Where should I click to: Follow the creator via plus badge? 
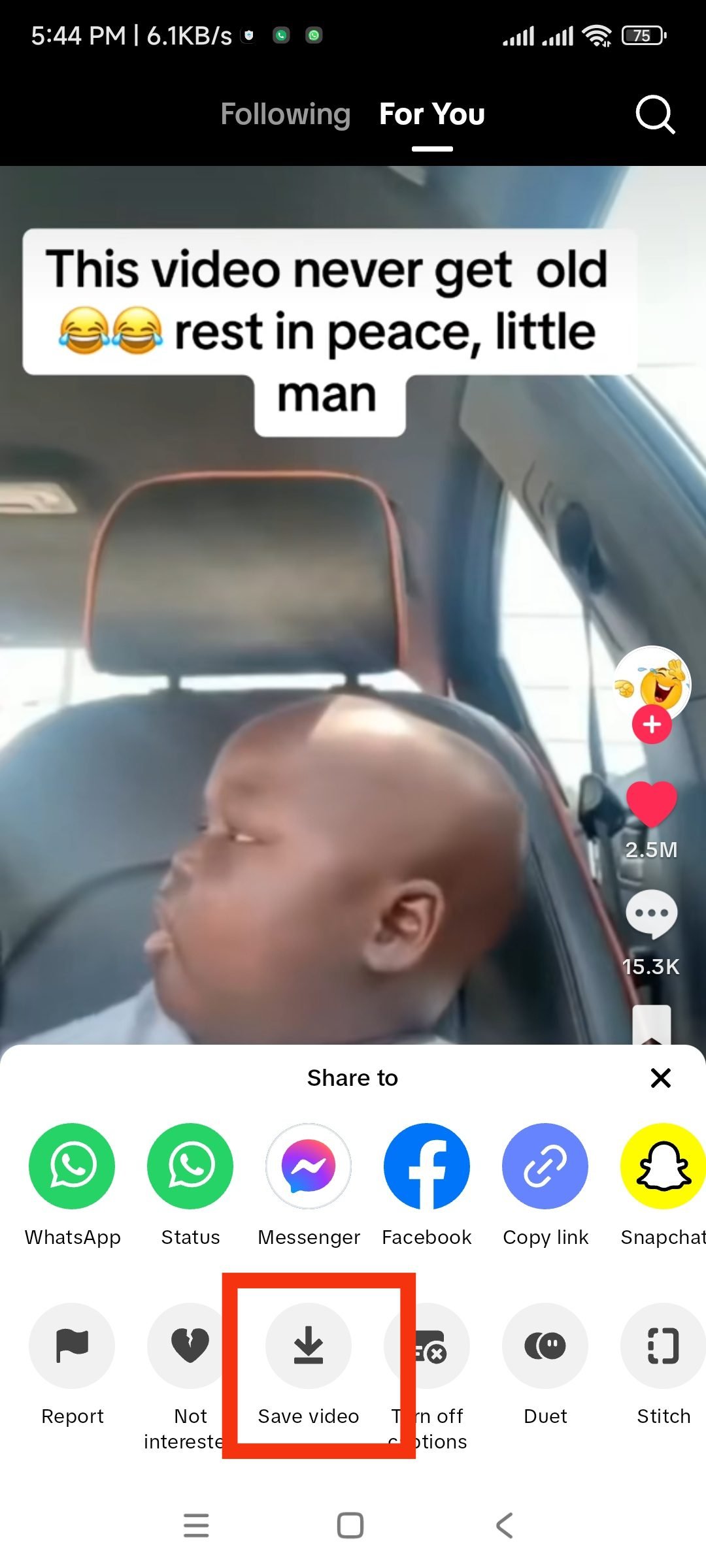pos(651,725)
